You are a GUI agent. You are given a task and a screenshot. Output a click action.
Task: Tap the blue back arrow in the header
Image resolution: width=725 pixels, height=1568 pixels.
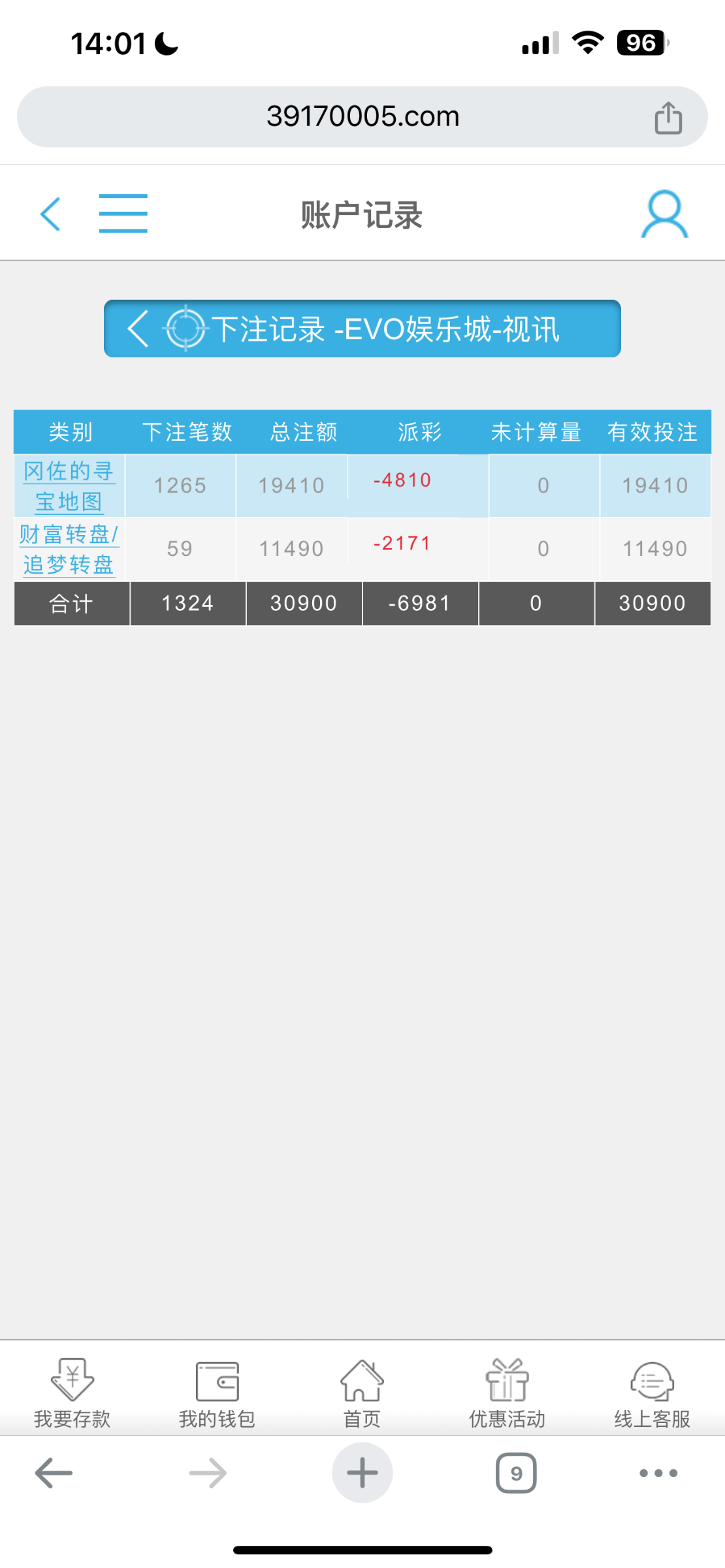coord(50,214)
